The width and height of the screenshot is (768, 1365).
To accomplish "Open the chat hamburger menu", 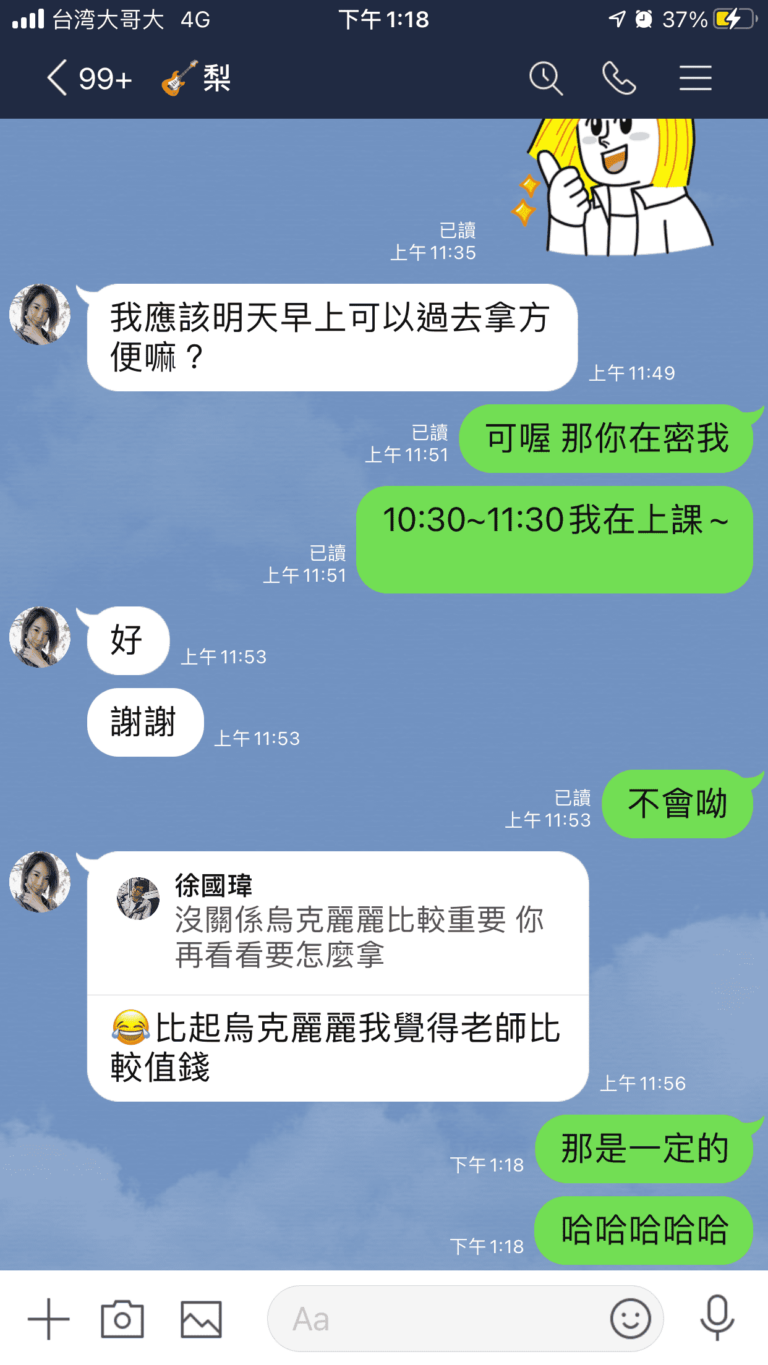I will [695, 79].
